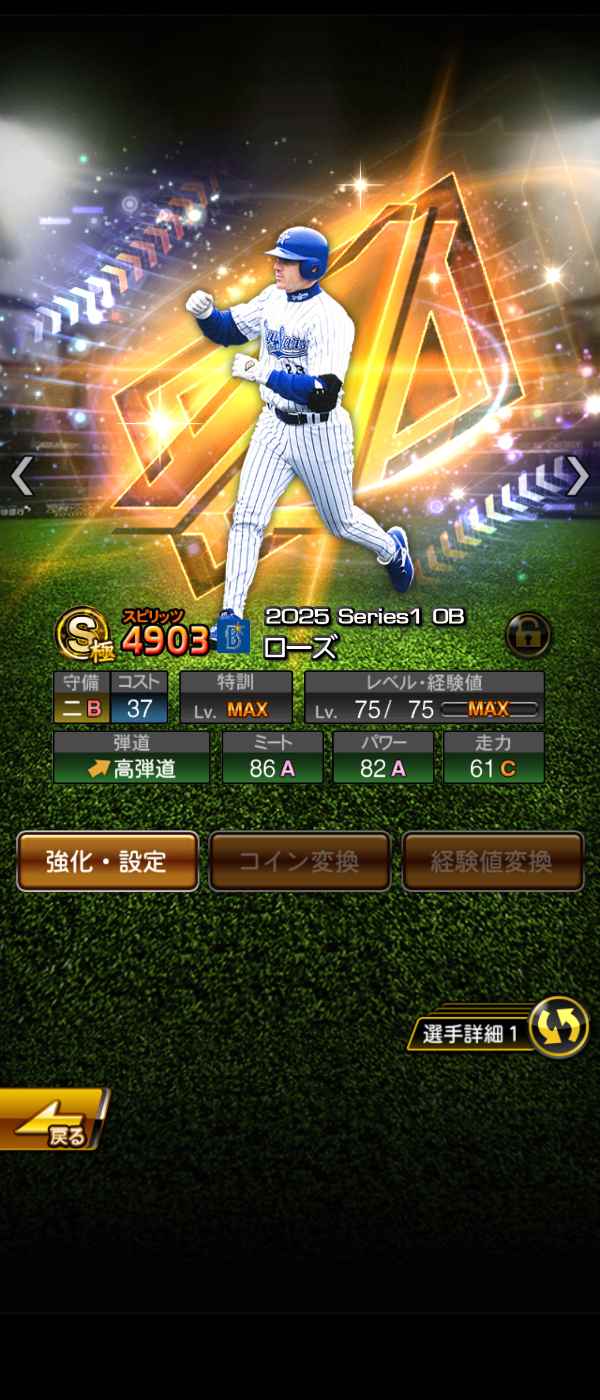Viewport: 600px width, 1400px height.
Task: Go to the previous player with left arrow
Action: click(22, 477)
